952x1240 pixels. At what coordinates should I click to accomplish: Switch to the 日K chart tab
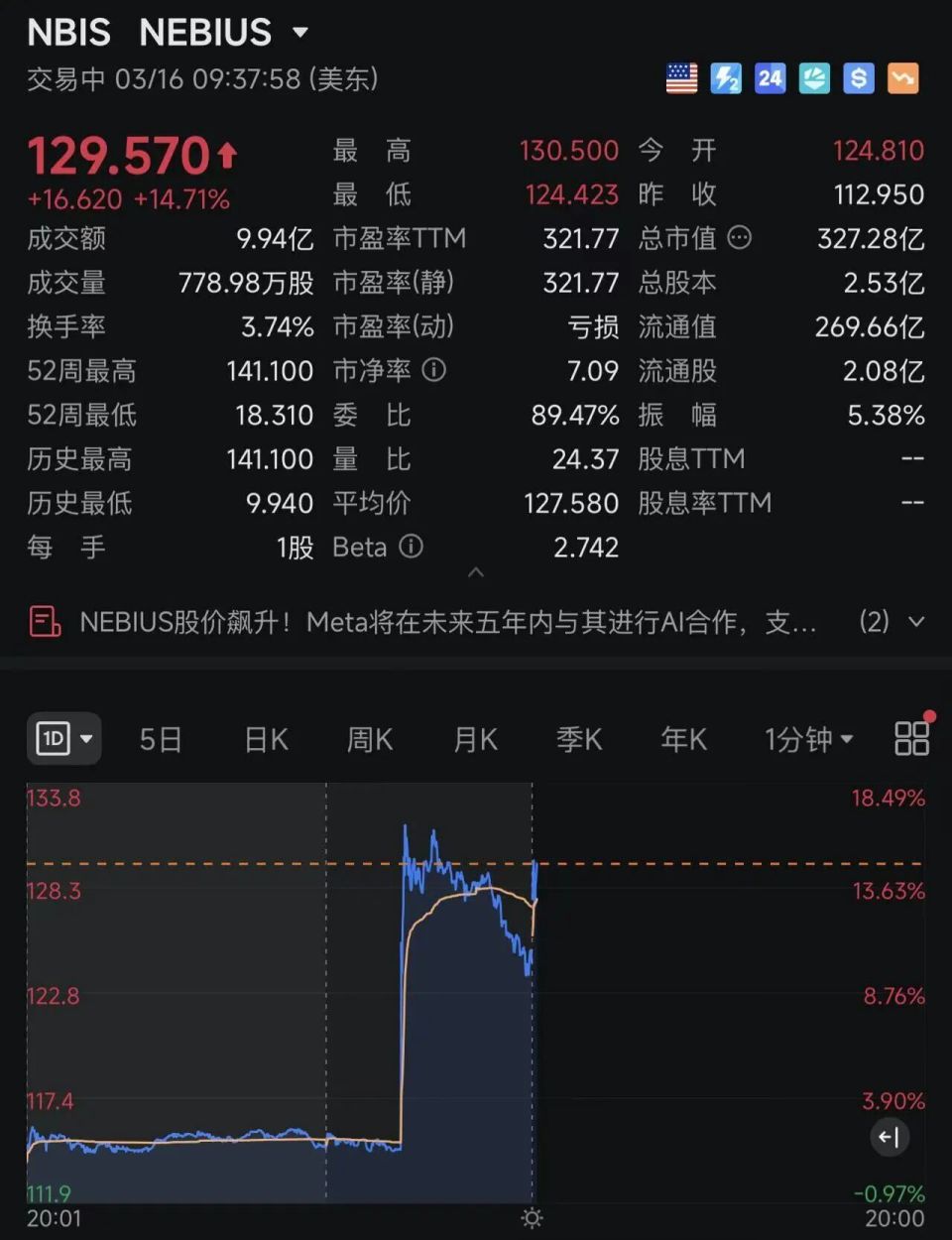(264, 738)
